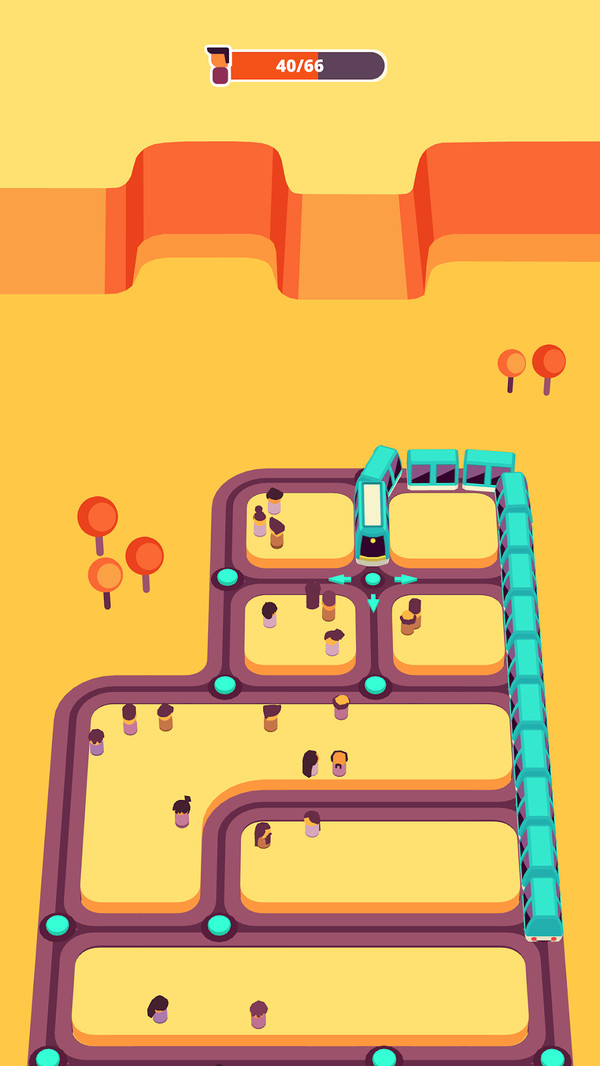Turn the train right at the junction arrow

pyautogui.click(x=405, y=579)
